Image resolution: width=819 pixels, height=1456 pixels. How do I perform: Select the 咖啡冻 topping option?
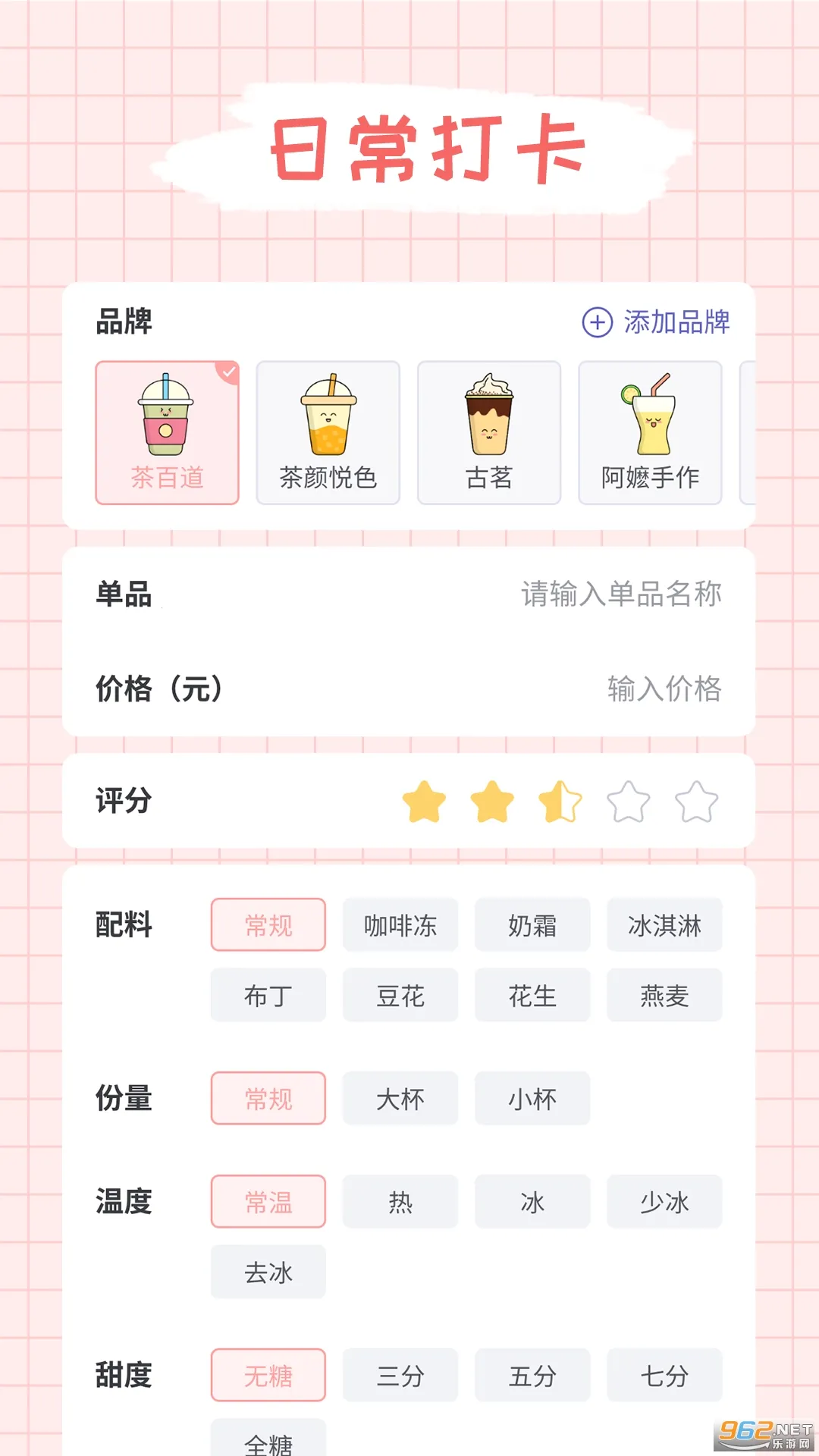point(400,925)
